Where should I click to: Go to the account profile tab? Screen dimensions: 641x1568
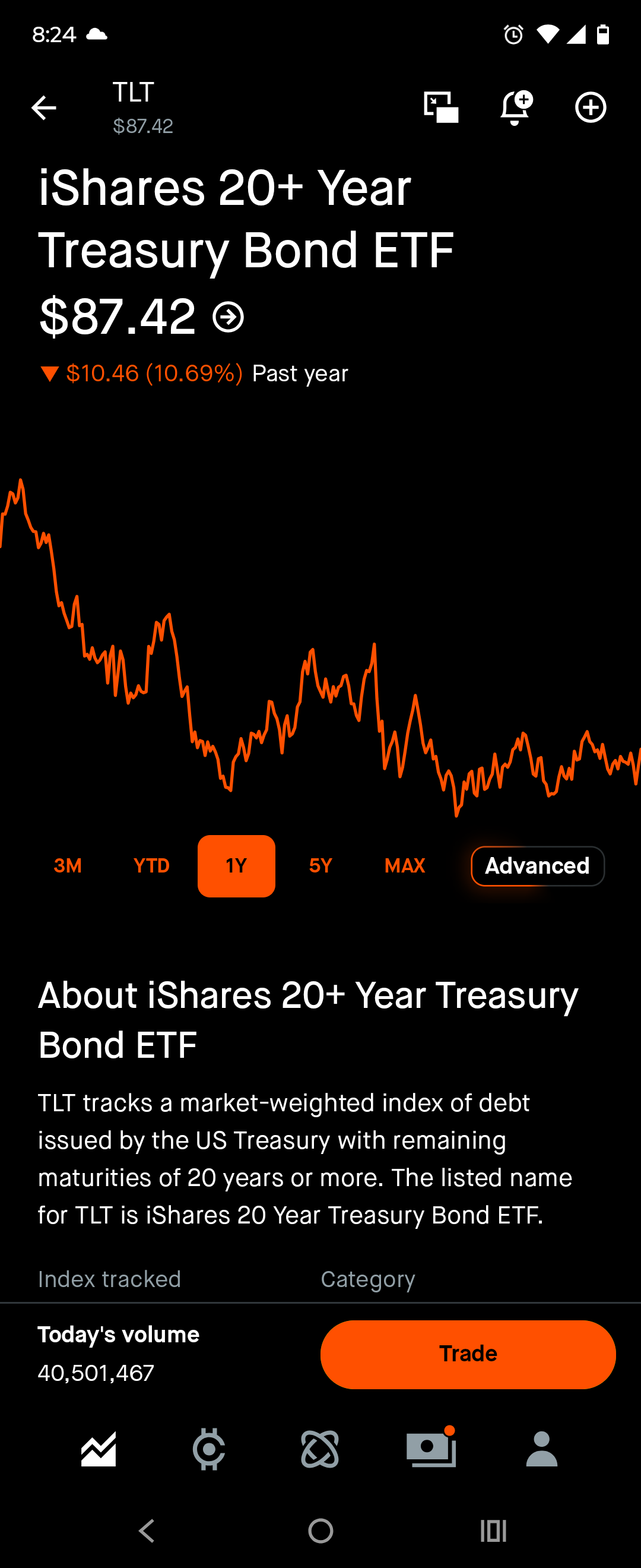[541, 1449]
